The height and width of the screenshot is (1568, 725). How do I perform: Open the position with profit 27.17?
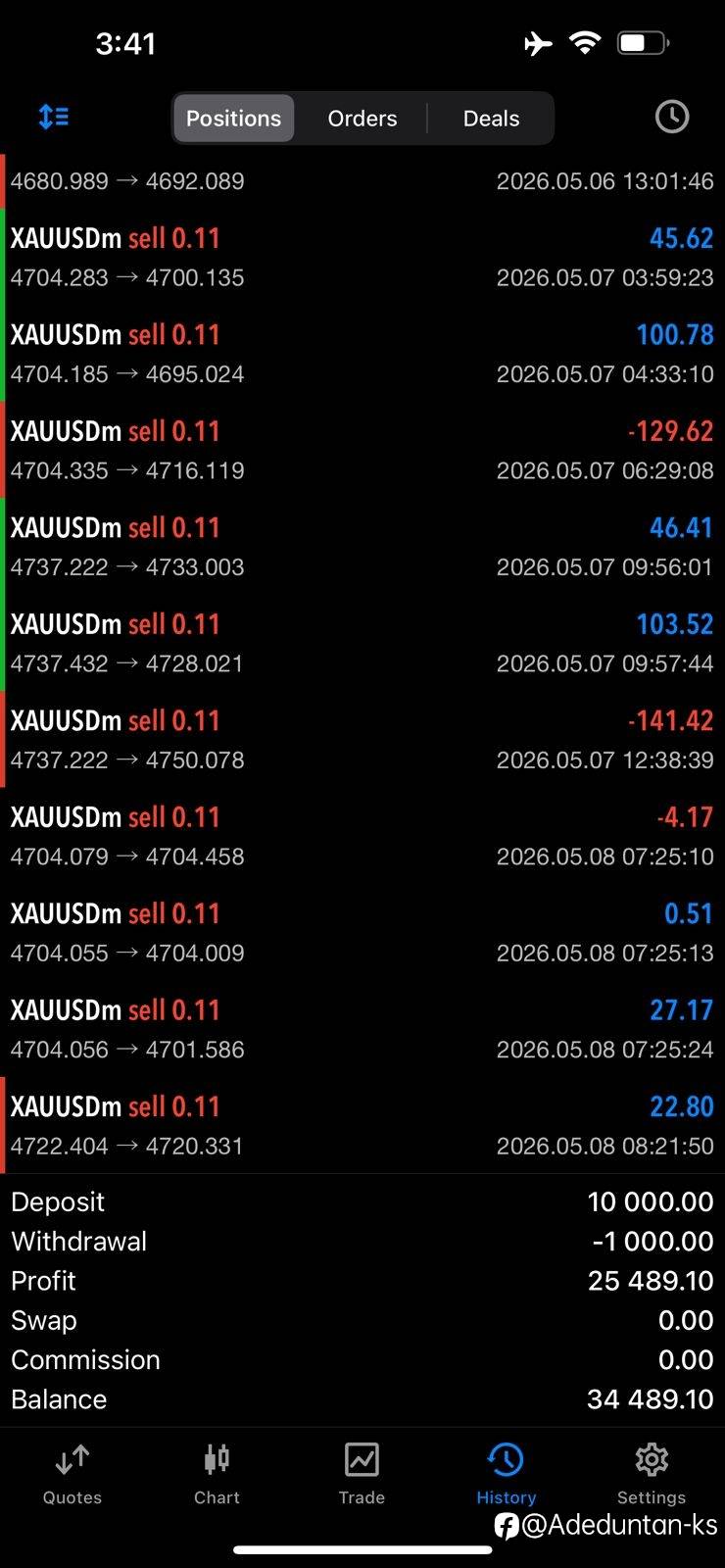click(362, 1029)
